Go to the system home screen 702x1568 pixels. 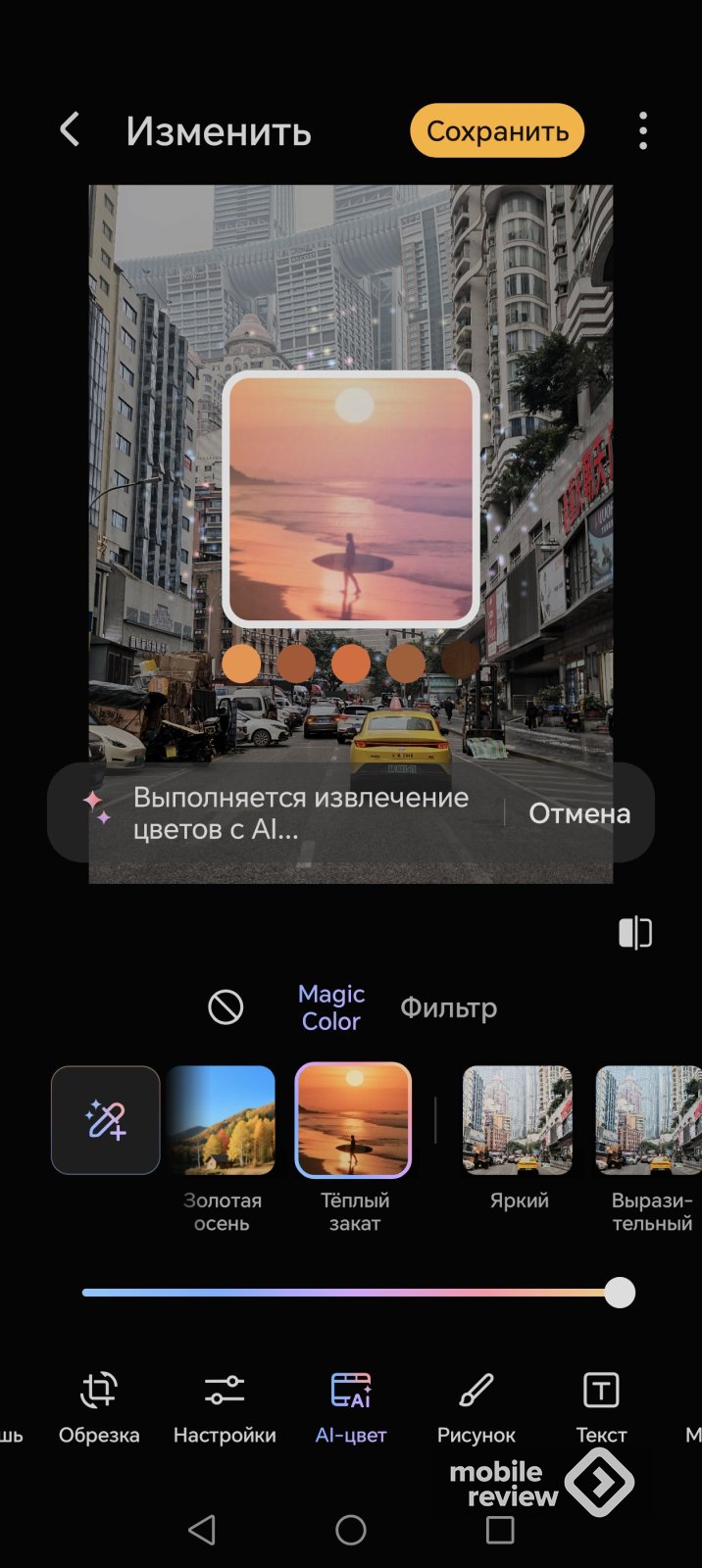pos(351,1530)
